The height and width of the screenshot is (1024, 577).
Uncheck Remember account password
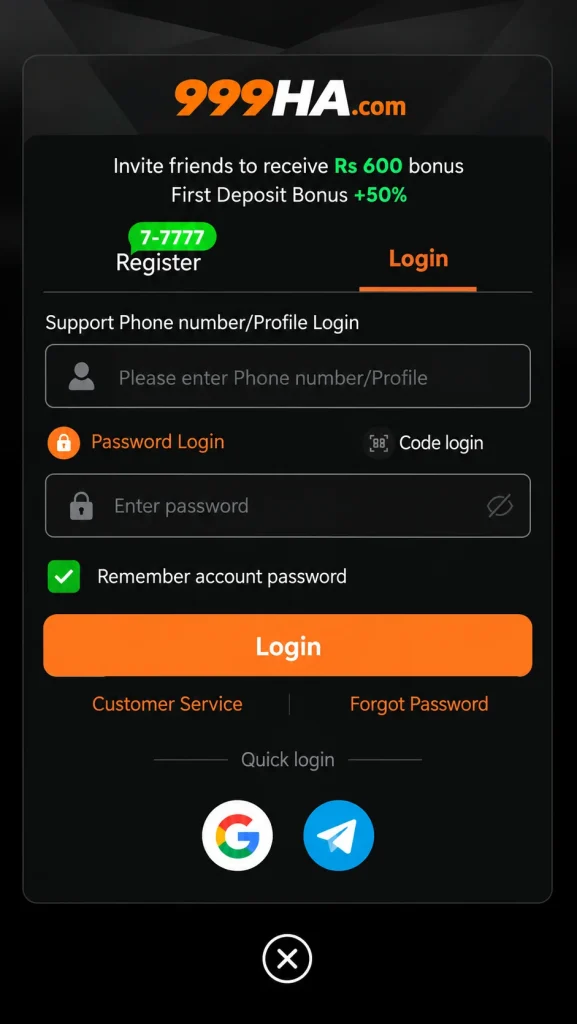64,577
